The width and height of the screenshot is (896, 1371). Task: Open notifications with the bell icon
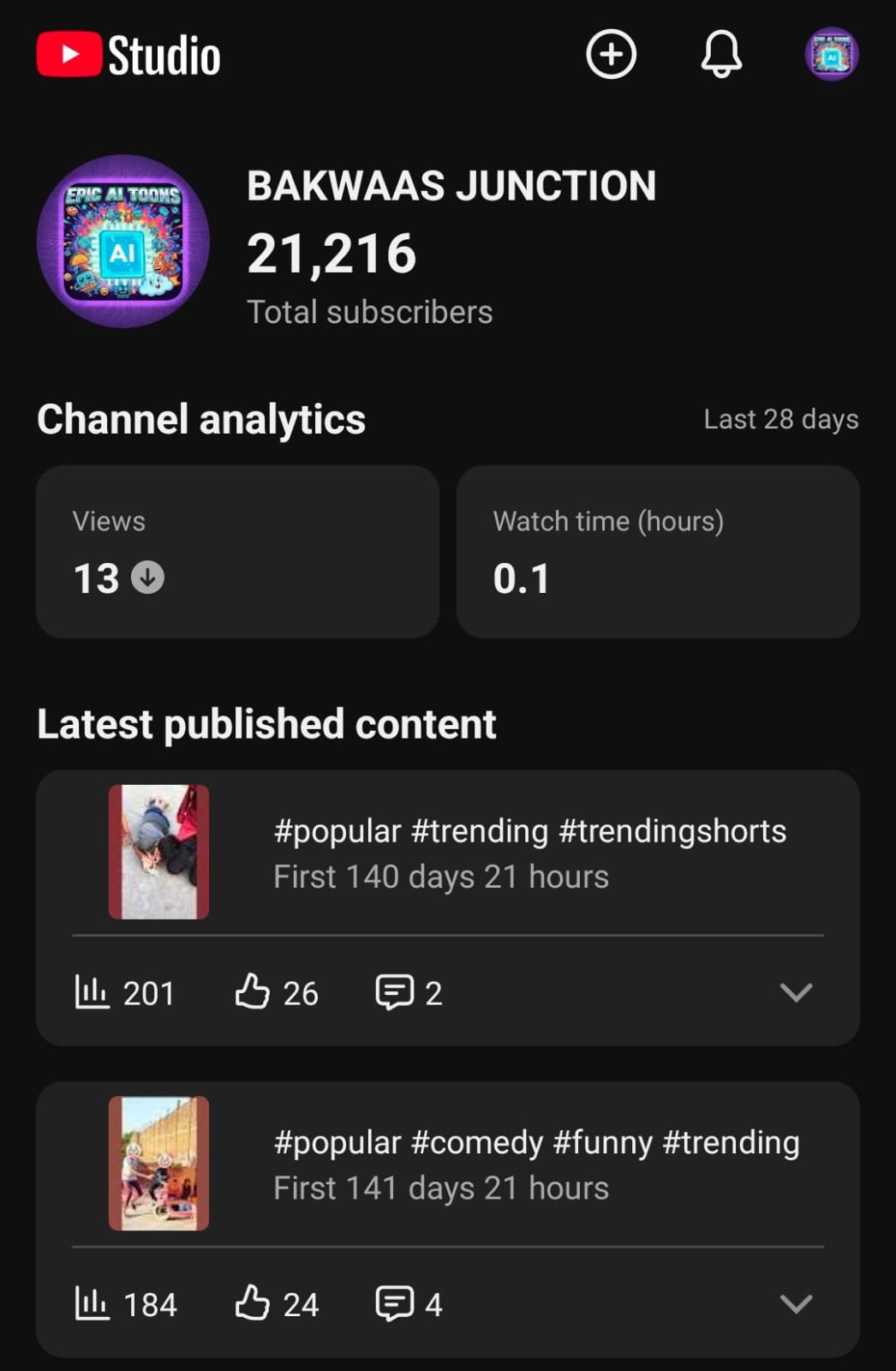(721, 55)
